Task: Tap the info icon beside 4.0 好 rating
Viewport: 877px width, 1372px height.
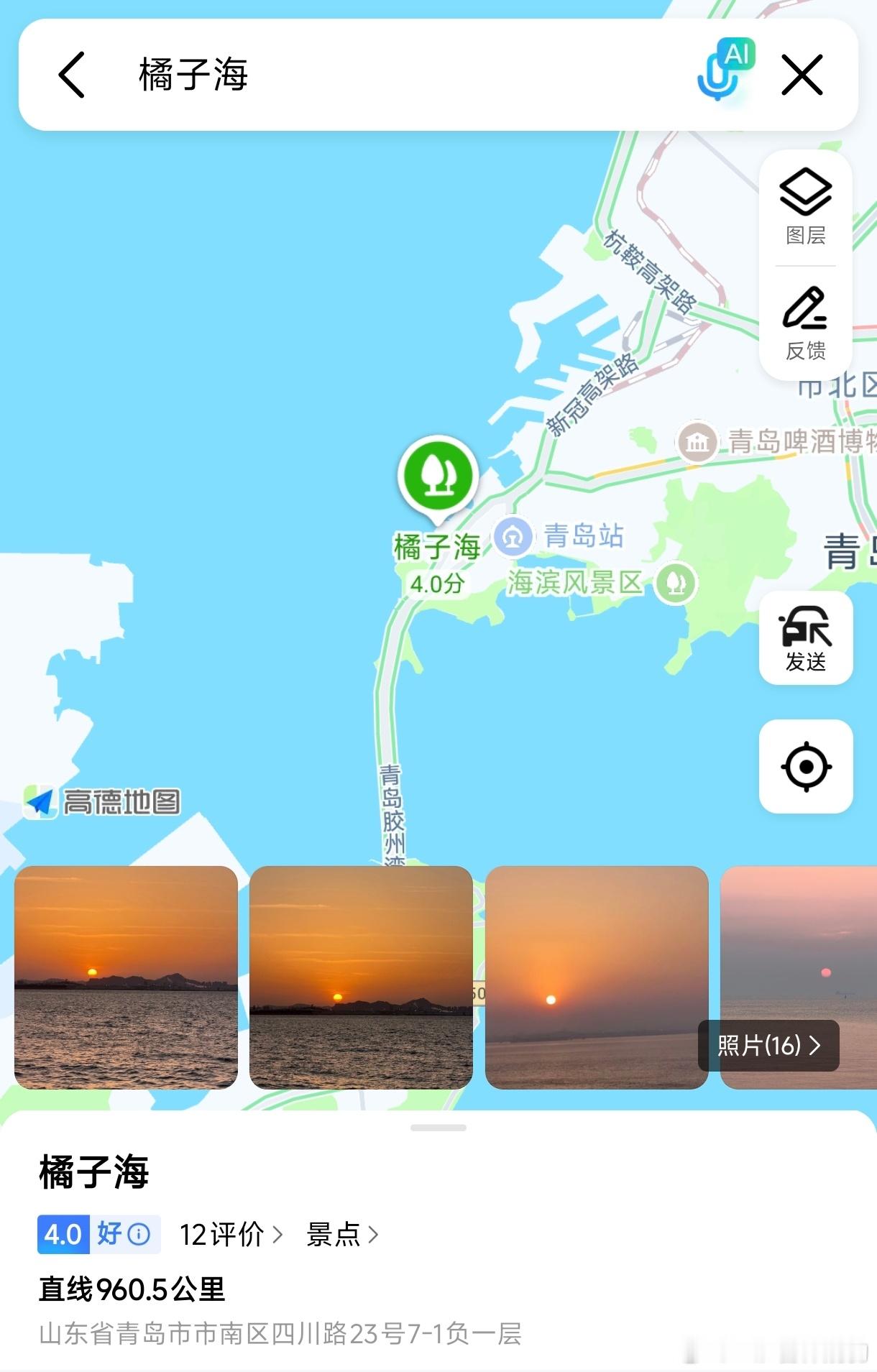Action: click(139, 1235)
